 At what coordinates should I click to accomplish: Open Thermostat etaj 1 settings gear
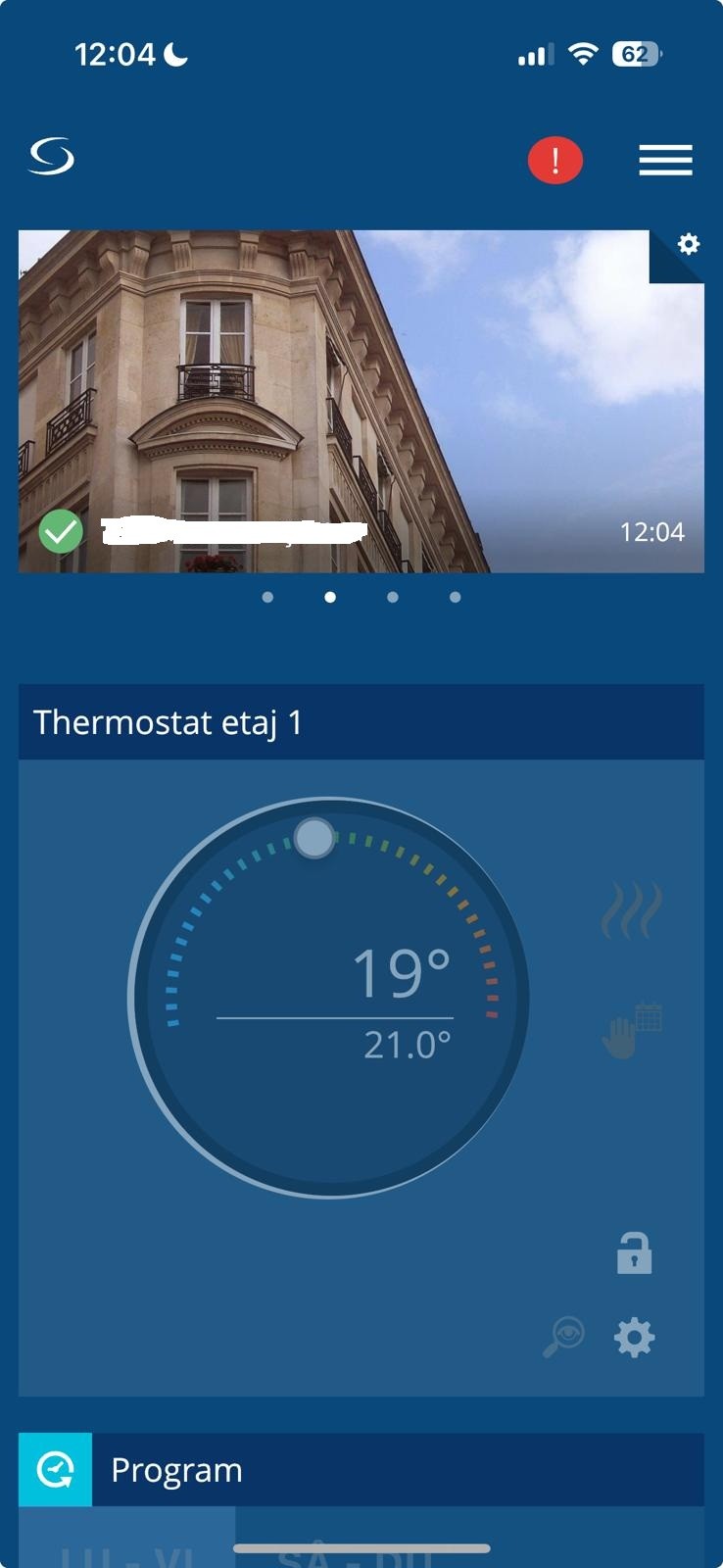tap(634, 1337)
